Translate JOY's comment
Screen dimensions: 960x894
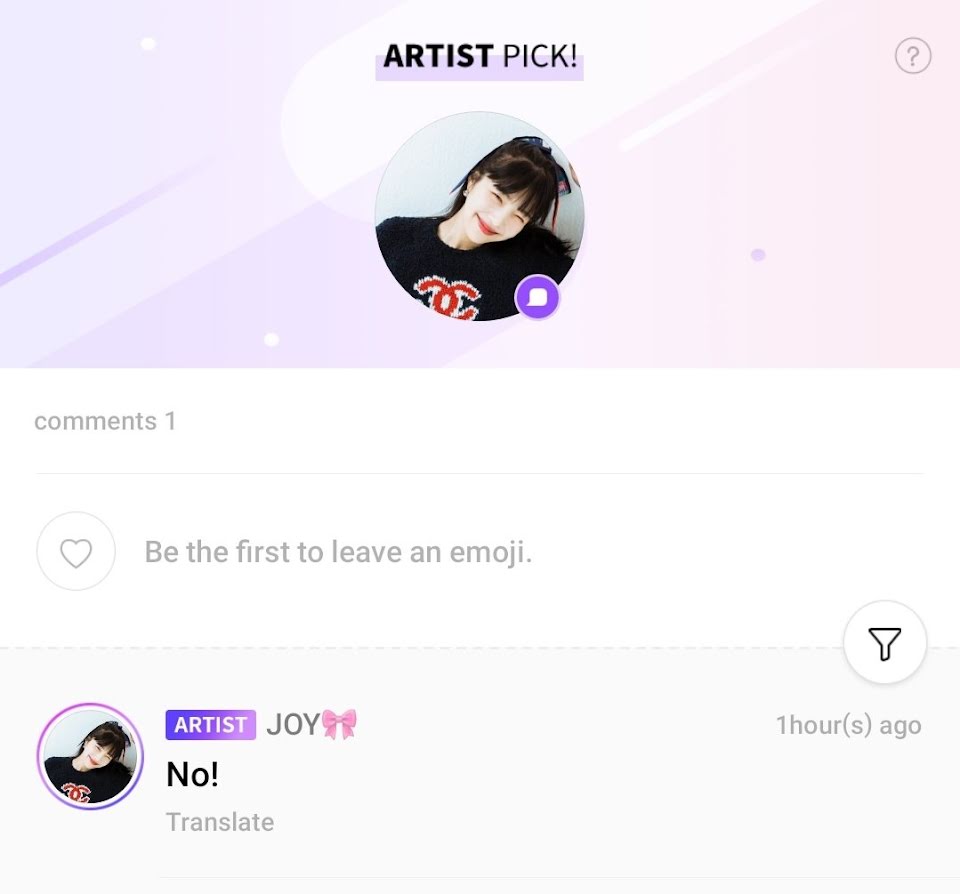pos(219,822)
